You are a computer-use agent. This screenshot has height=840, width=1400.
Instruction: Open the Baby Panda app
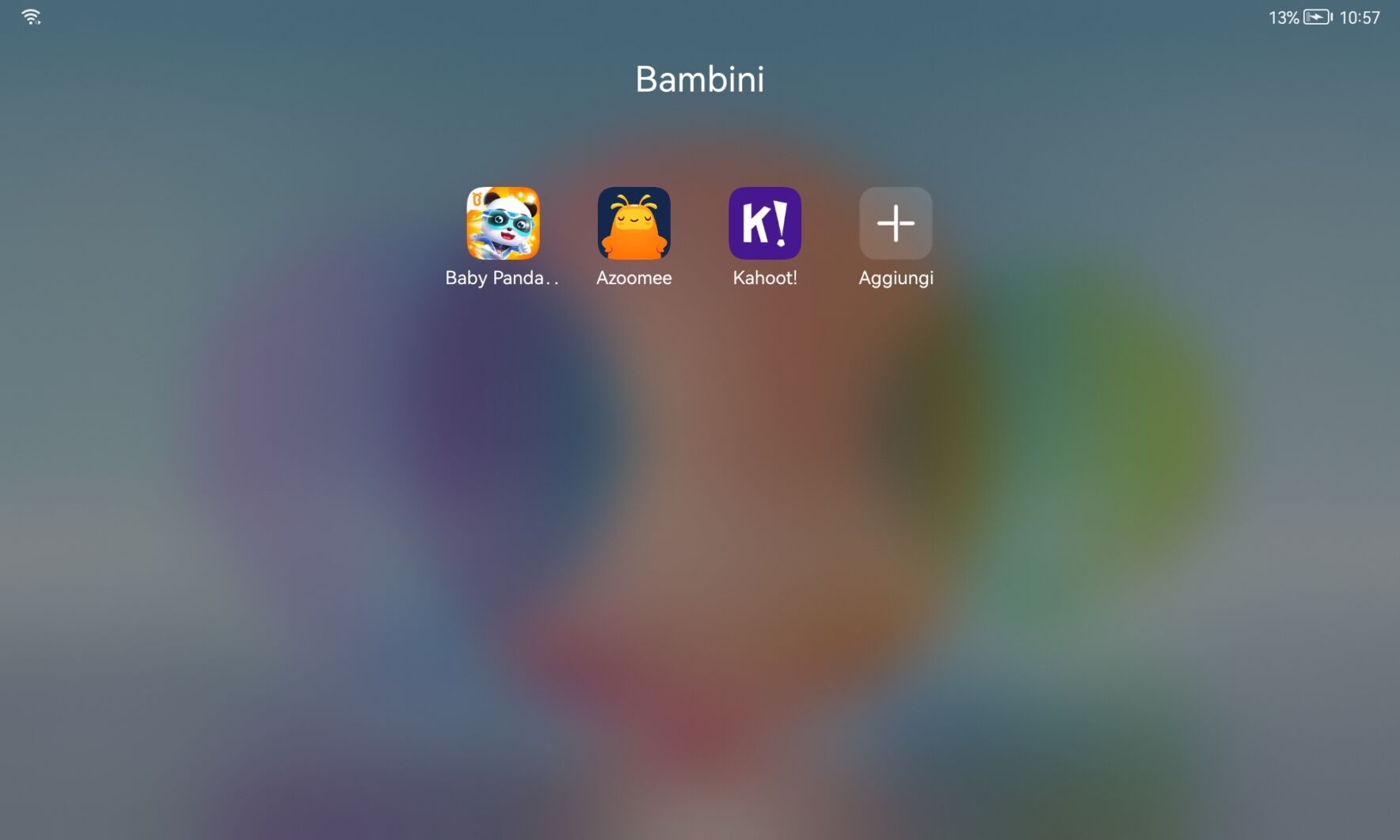point(503,223)
